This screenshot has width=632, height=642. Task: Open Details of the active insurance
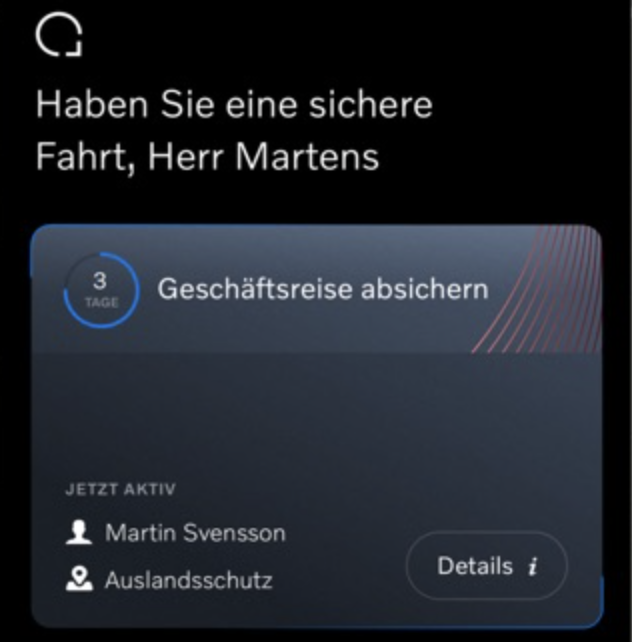(486, 566)
